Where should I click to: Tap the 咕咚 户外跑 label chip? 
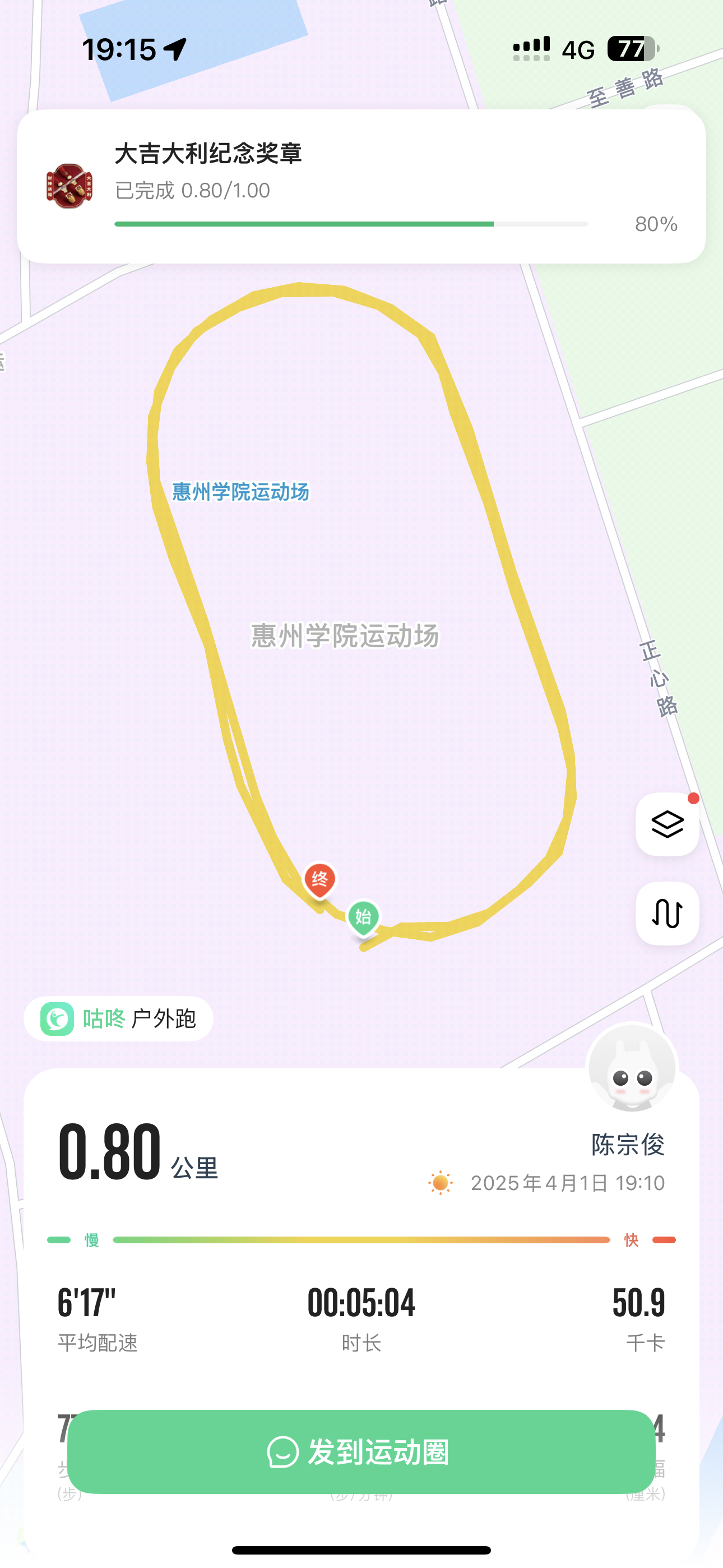coord(119,1018)
